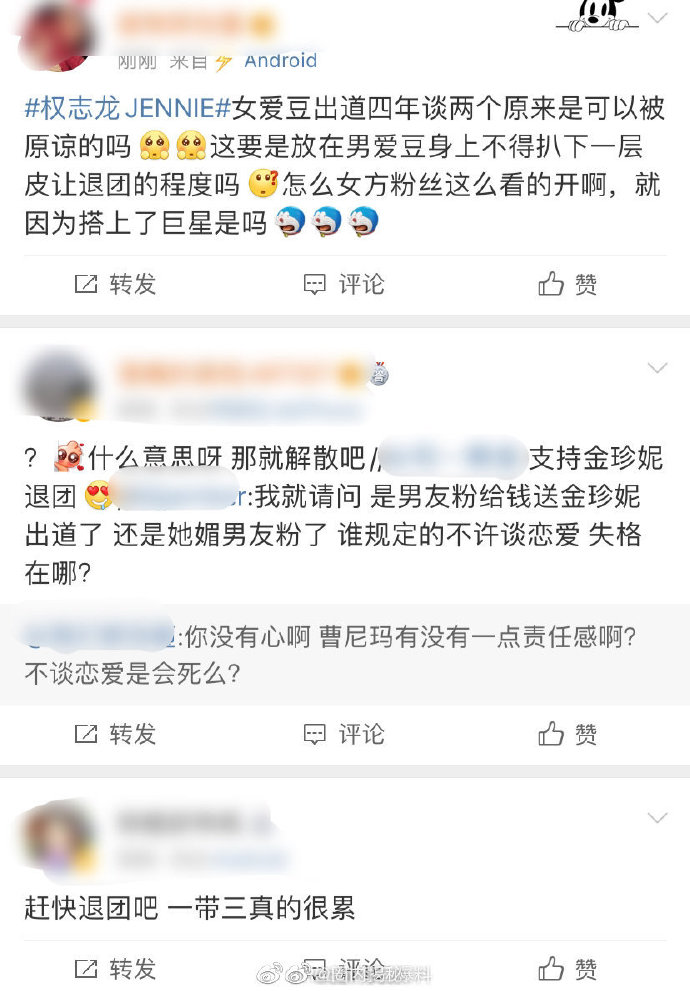Expand the chevron menu on the 什么意思呀 post

click(x=657, y=368)
